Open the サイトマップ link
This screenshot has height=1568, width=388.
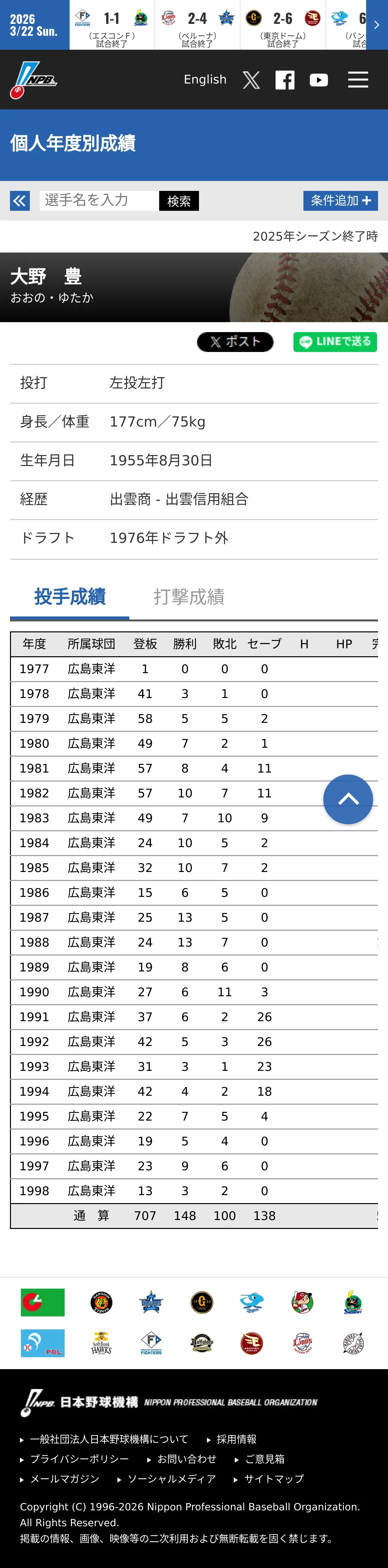pyautogui.click(x=274, y=1478)
